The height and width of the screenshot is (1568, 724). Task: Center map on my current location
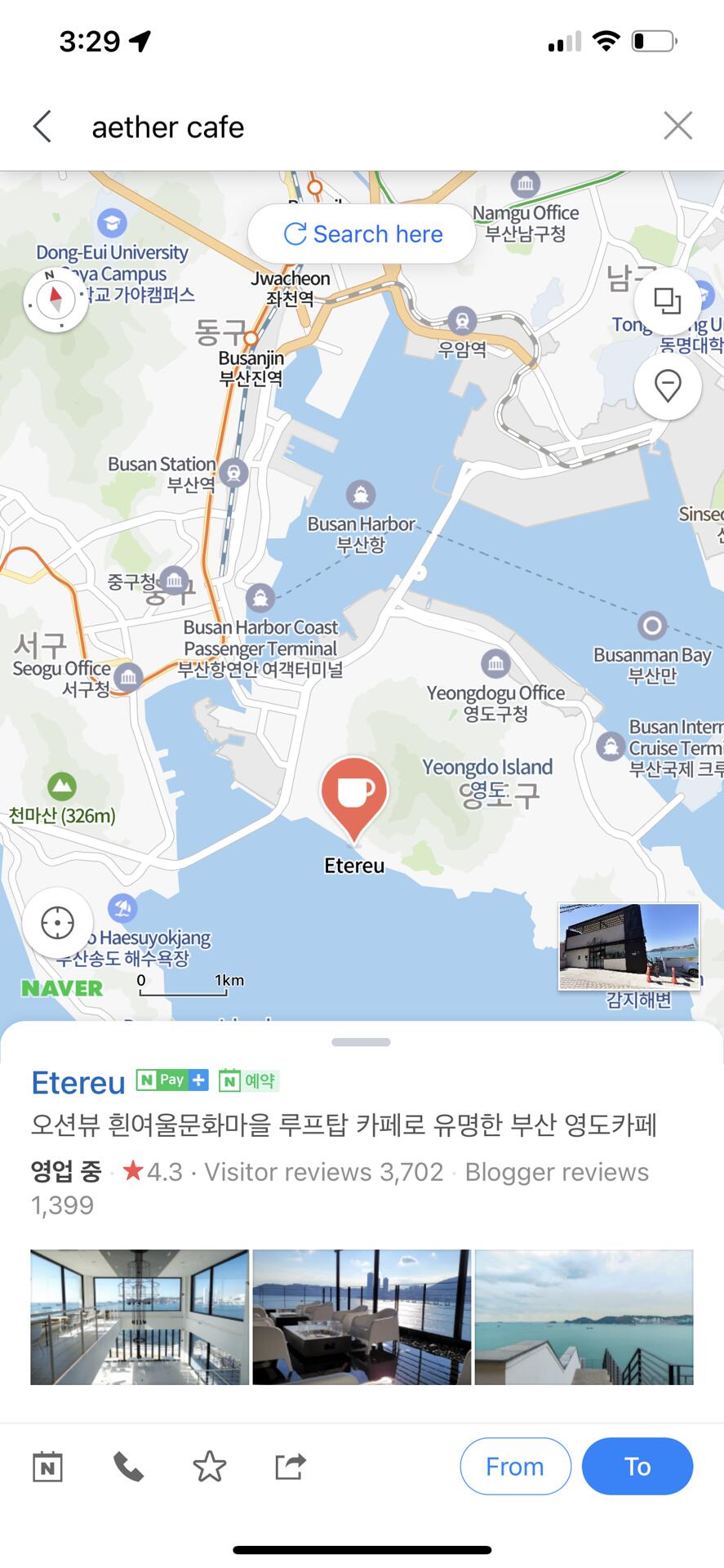pyautogui.click(x=57, y=923)
